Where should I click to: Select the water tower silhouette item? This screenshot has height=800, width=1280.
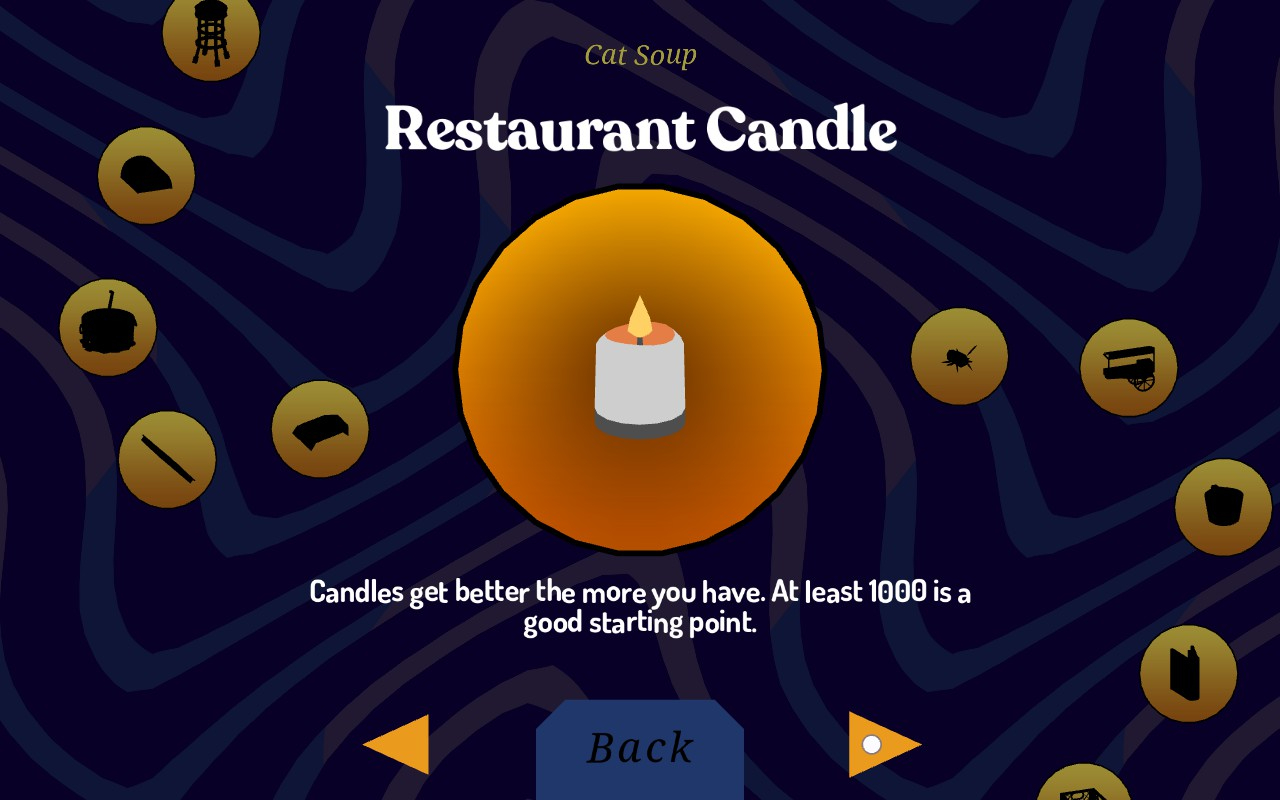211,33
